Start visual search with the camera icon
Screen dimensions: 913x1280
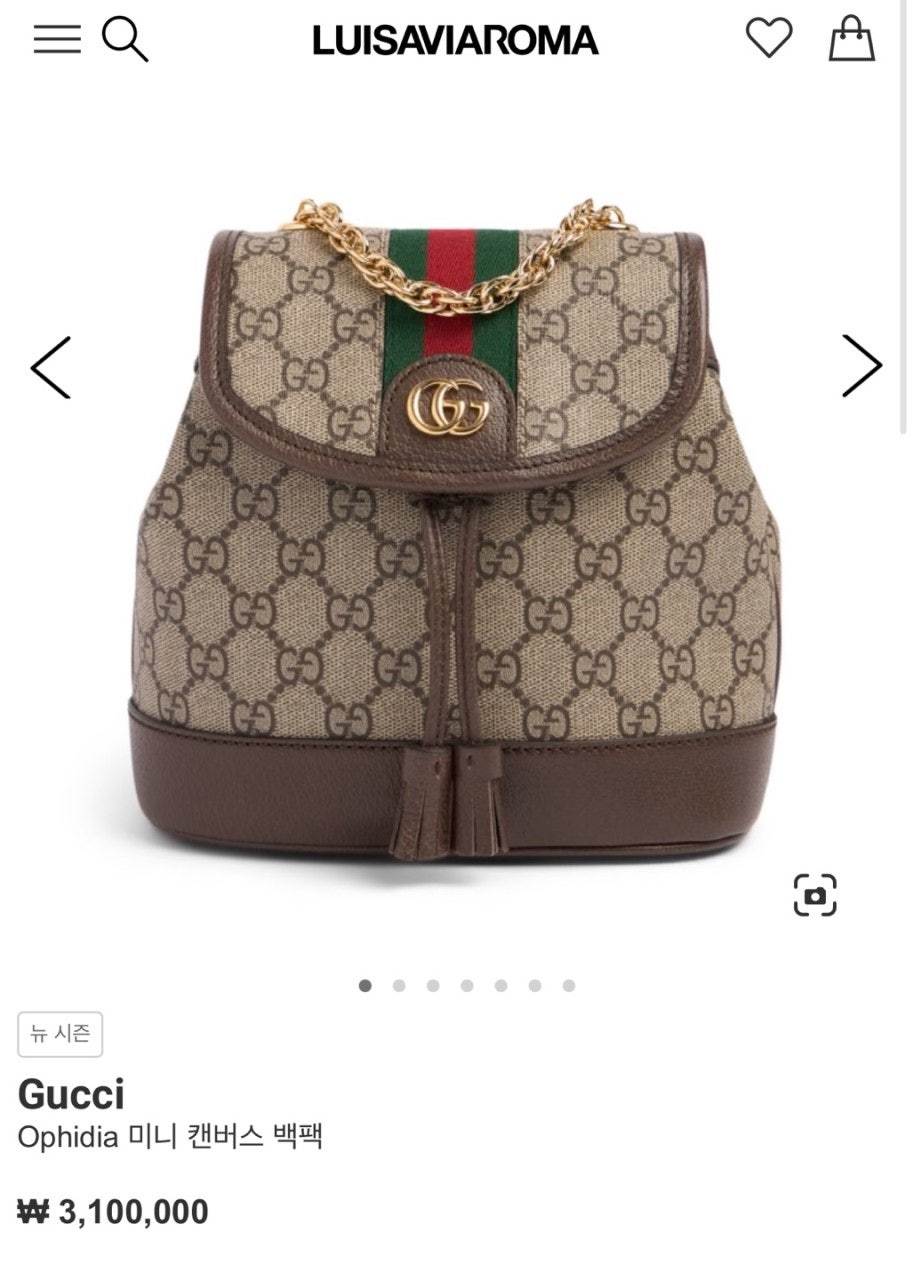point(815,895)
